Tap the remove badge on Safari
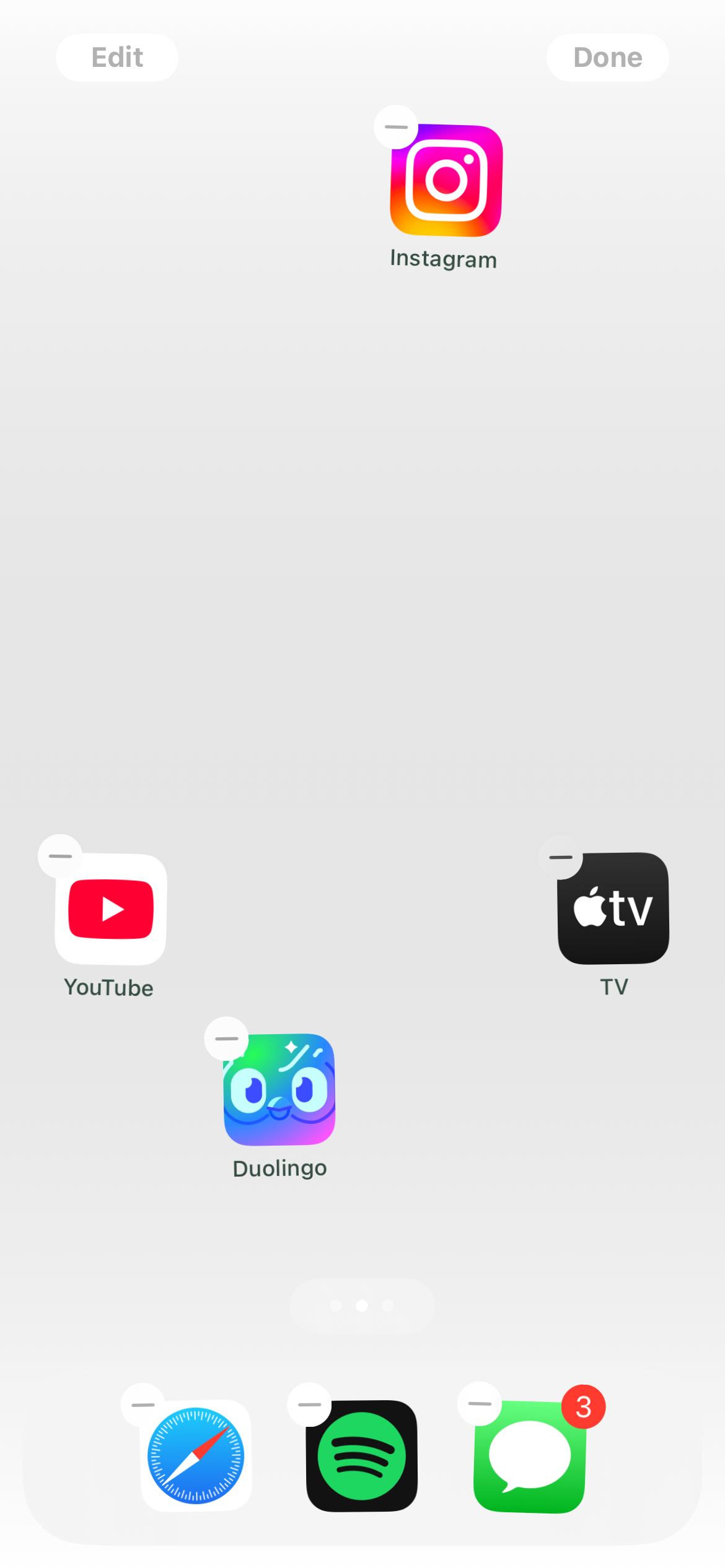The height and width of the screenshot is (1568, 725). tap(143, 1403)
